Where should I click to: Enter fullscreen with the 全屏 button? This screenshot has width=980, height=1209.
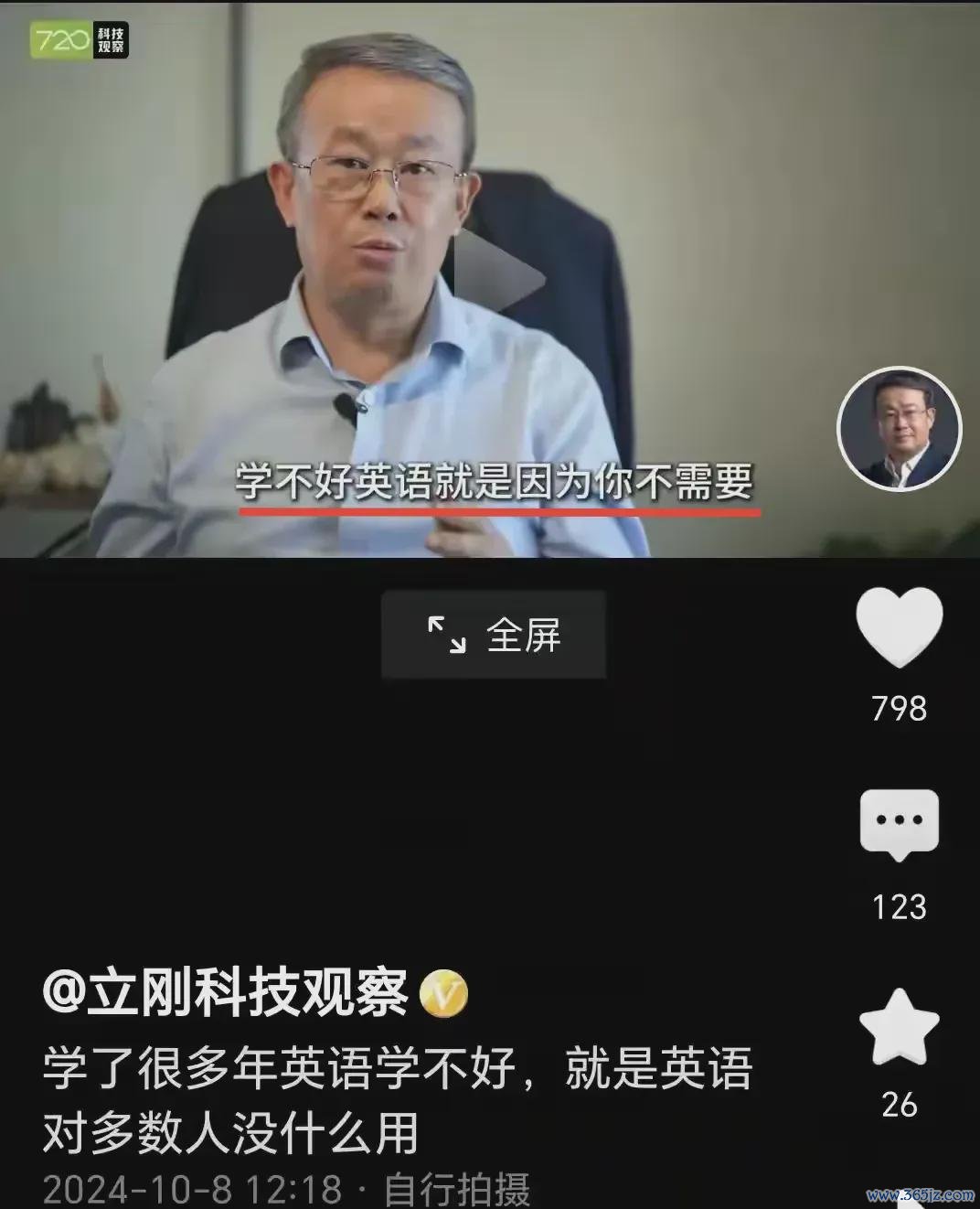(x=494, y=635)
